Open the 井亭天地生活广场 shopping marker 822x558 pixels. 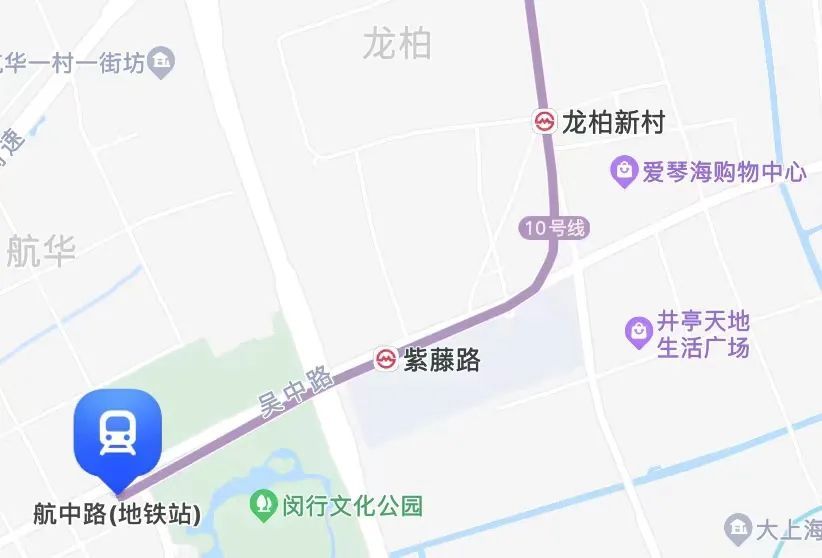pos(638,328)
